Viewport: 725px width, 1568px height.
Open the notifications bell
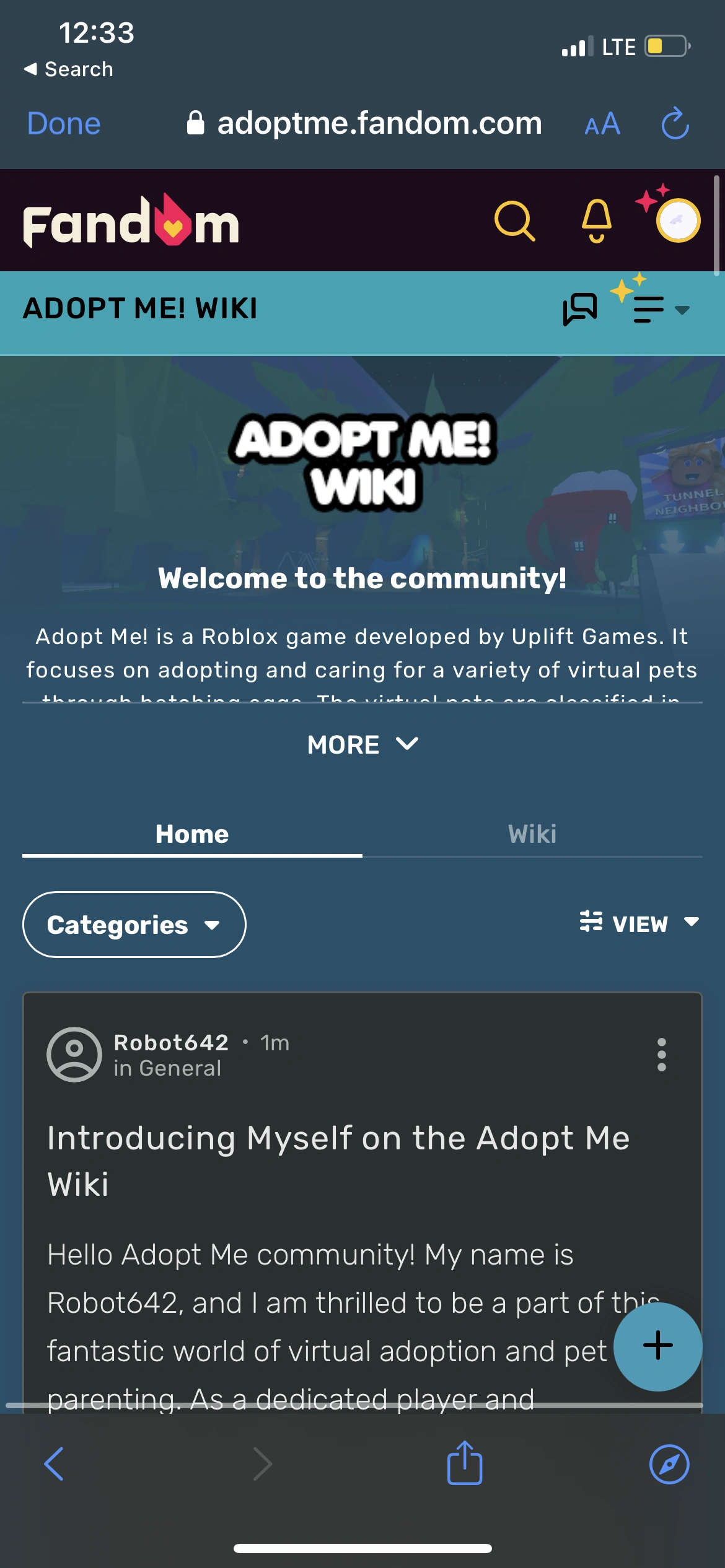coord(596,221)
